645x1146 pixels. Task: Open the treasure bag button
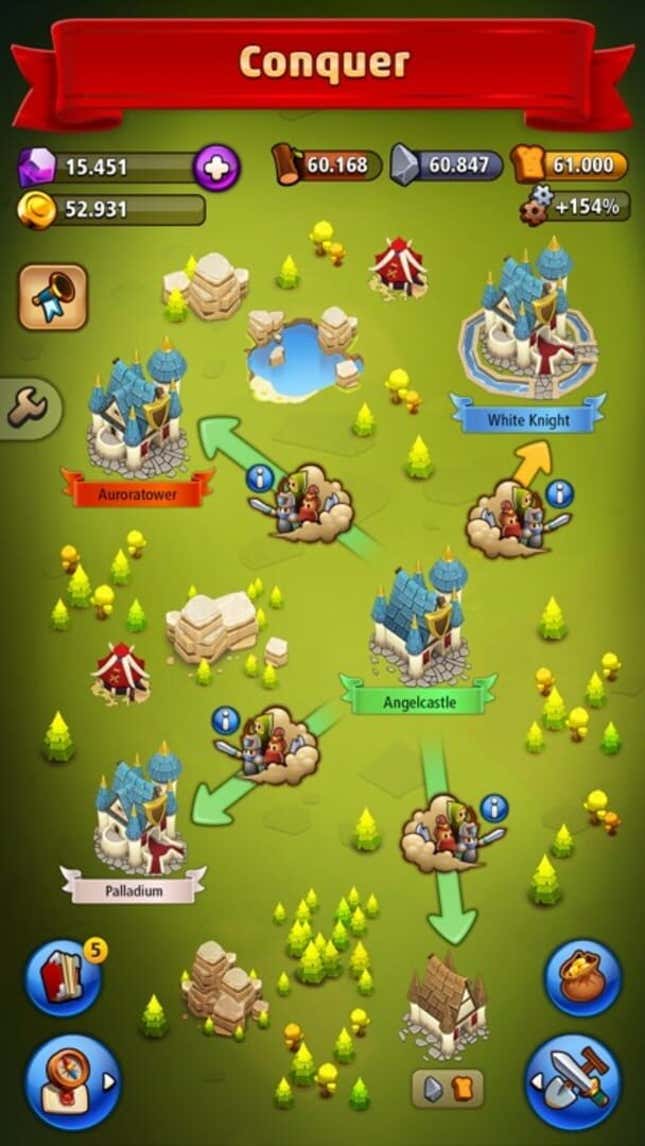[x=583, y=977]
